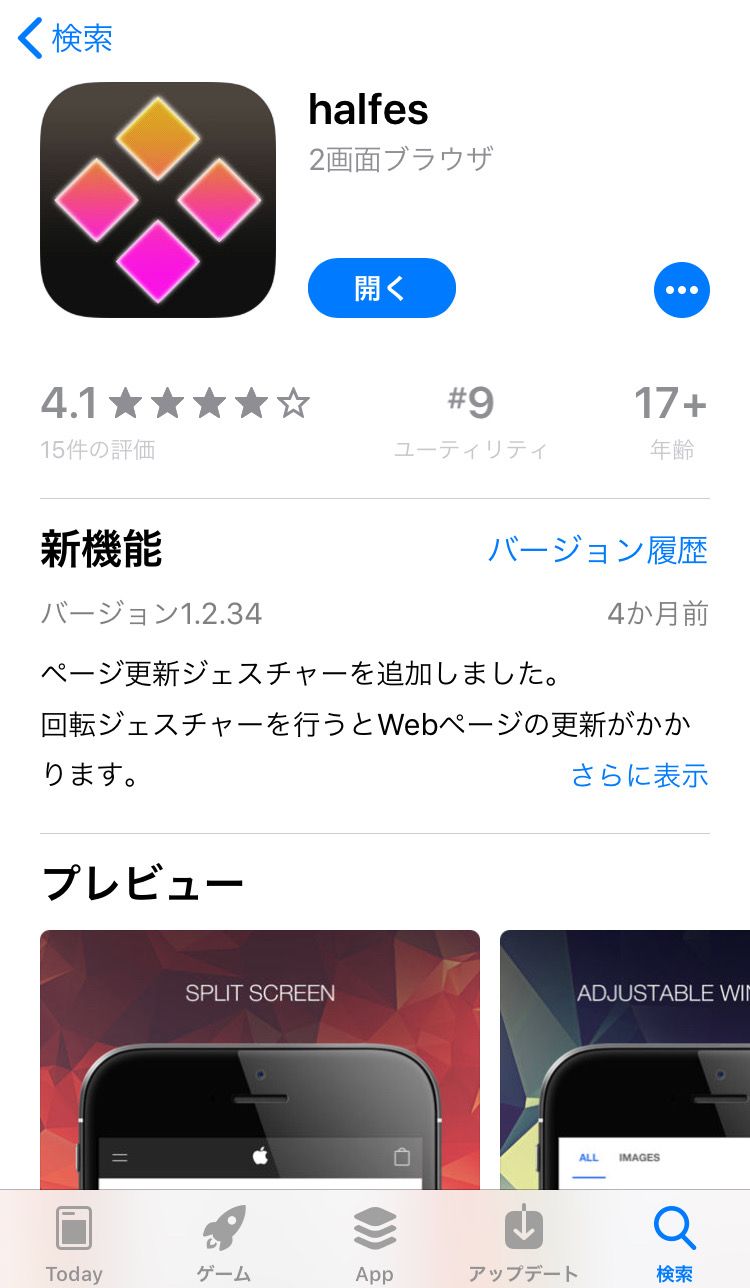
Task: View バージョン履歴 version history
Action: pyautogui.click(x=597, y=550)
